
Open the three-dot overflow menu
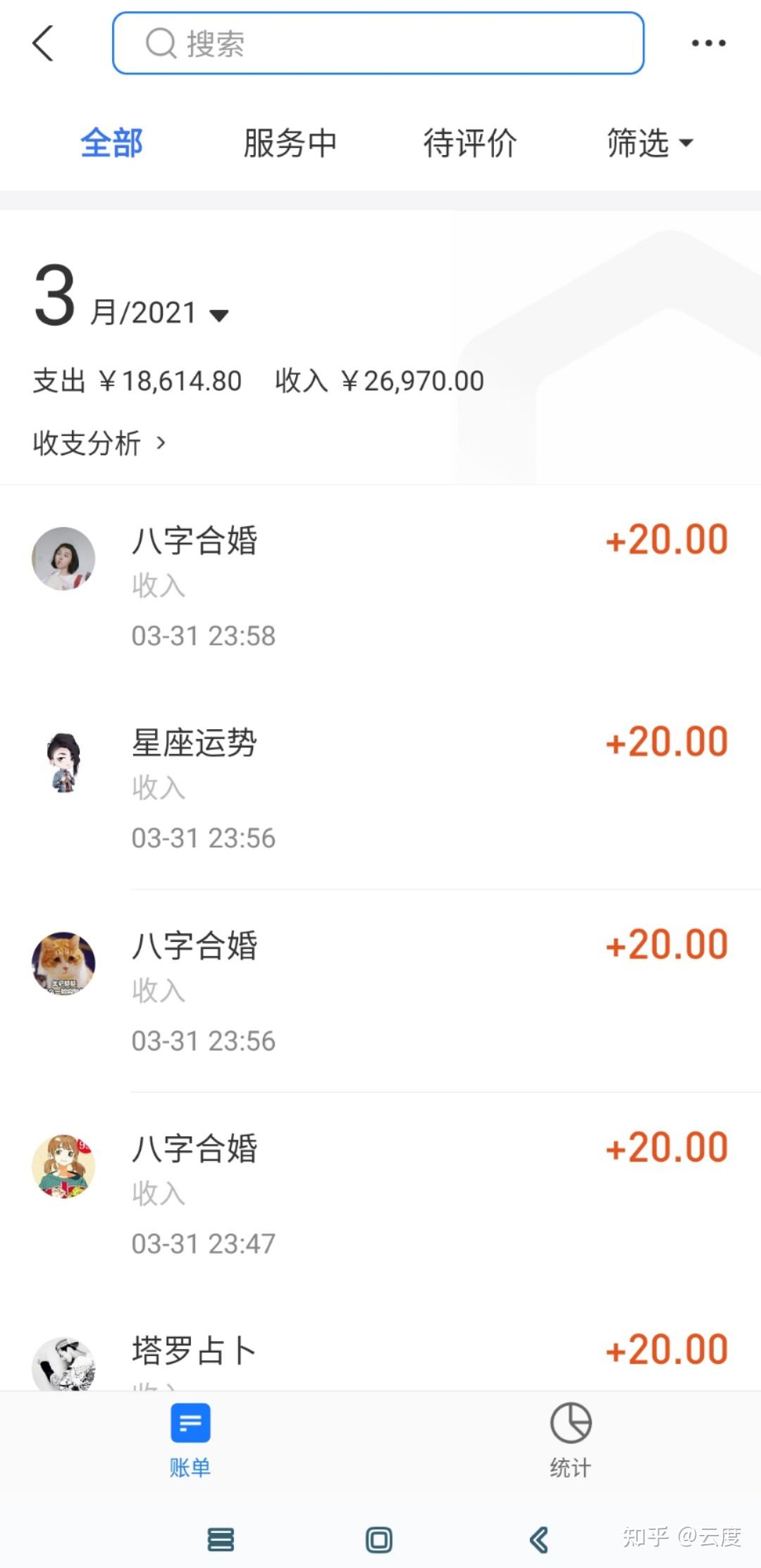708,44
